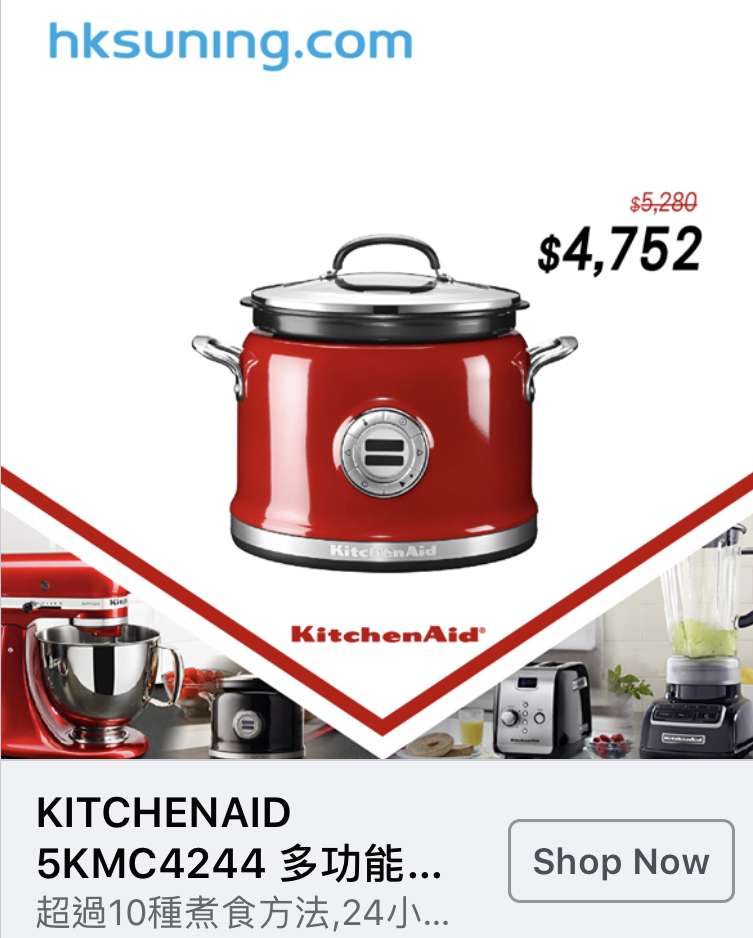Open the KITCHENAID 5KMC4244 headline link

pyautogui.click(x=238, y=838)
